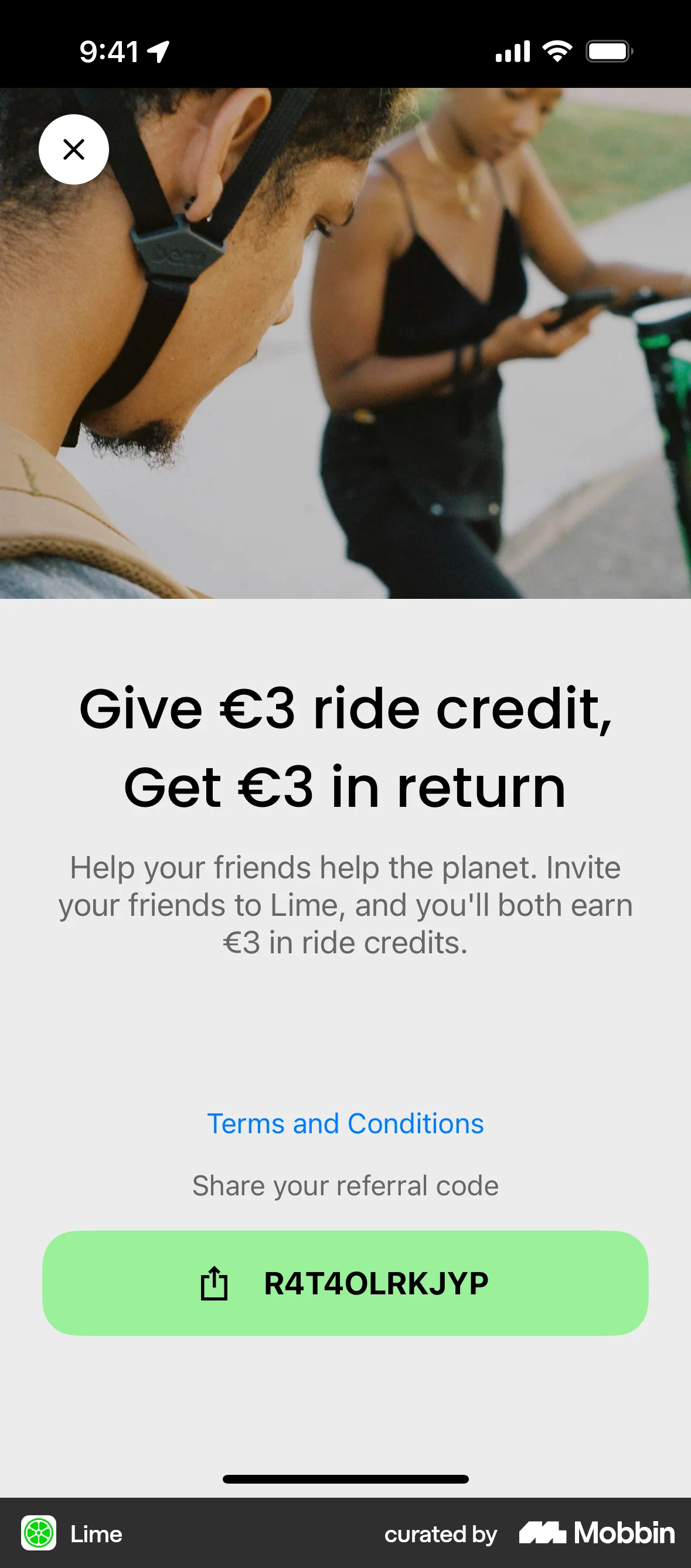Viewport: 691px width, 1568px height.
Task: Tap the X close icon over the photo
Action: click(74, 149)
